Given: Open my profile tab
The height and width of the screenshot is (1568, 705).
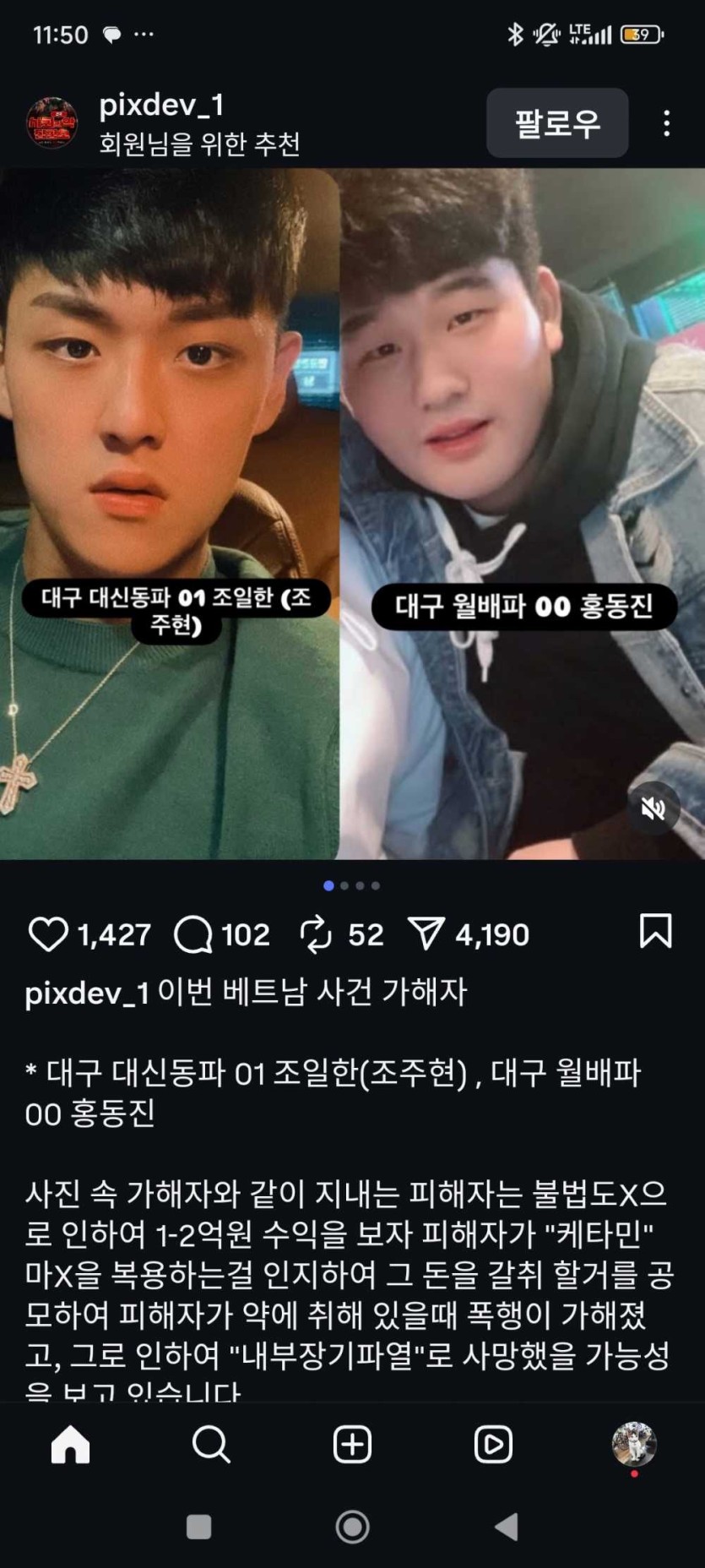Looking at the screenshot, I should (634, 1445).
